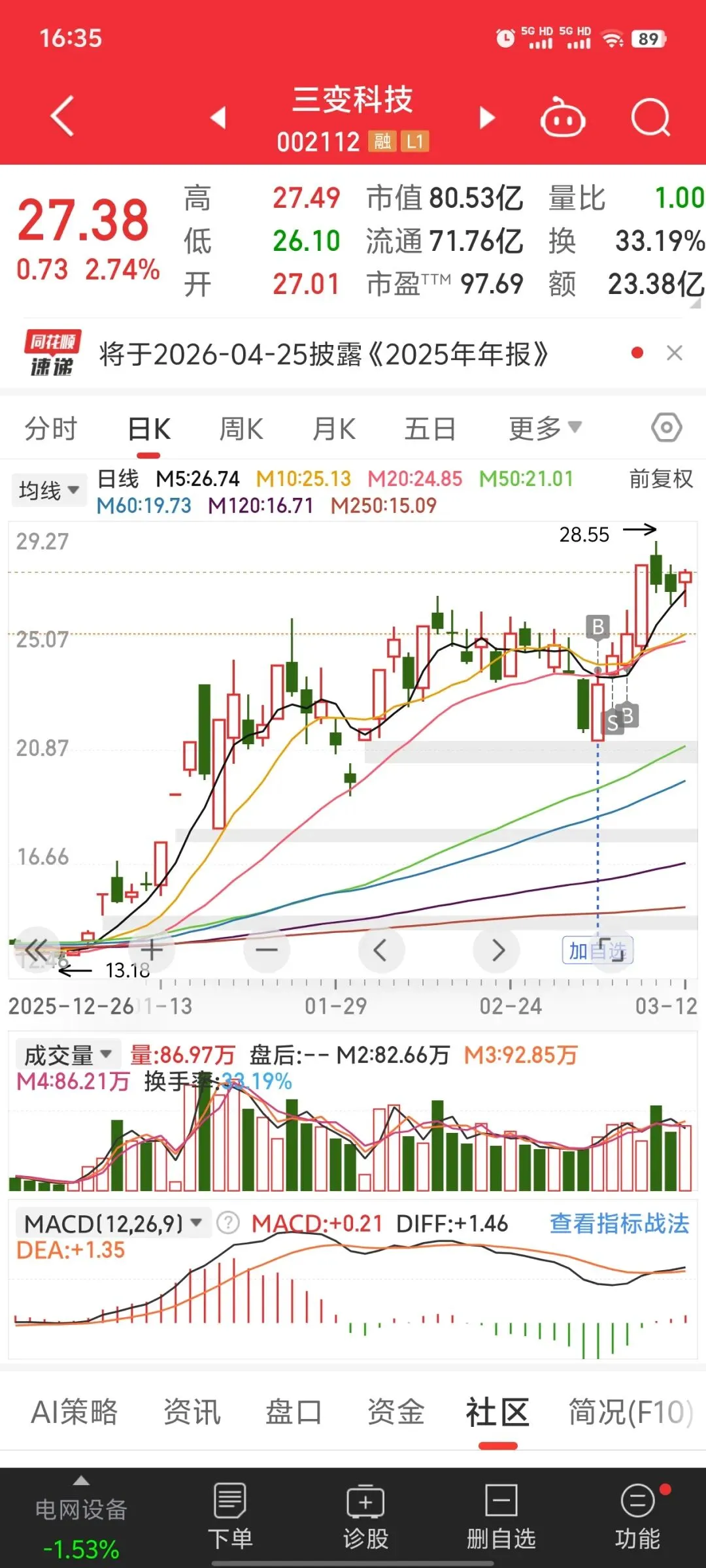
Task: Open chart settings hexagon icon
Action: pos(666,429)
